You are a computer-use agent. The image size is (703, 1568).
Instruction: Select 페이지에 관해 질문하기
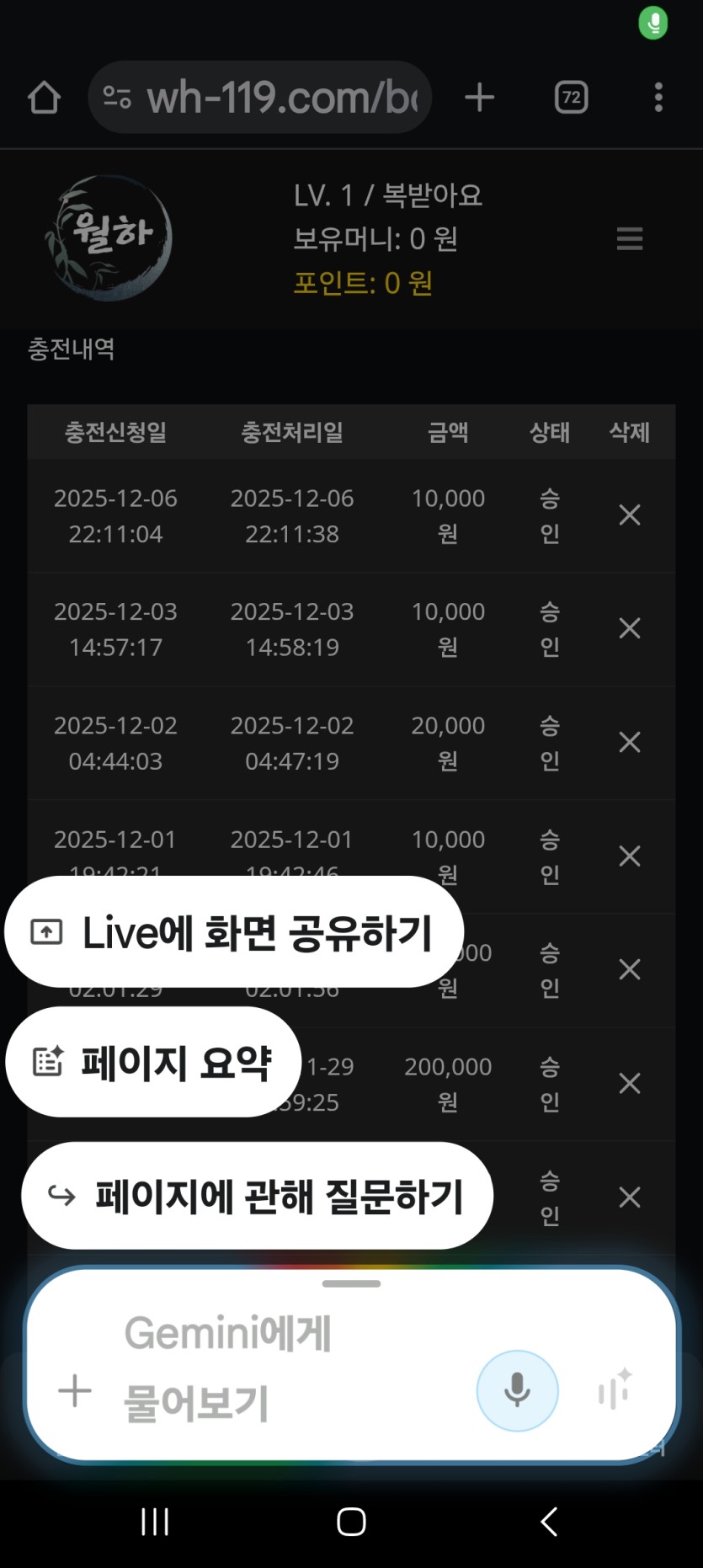click(257, 1196)
